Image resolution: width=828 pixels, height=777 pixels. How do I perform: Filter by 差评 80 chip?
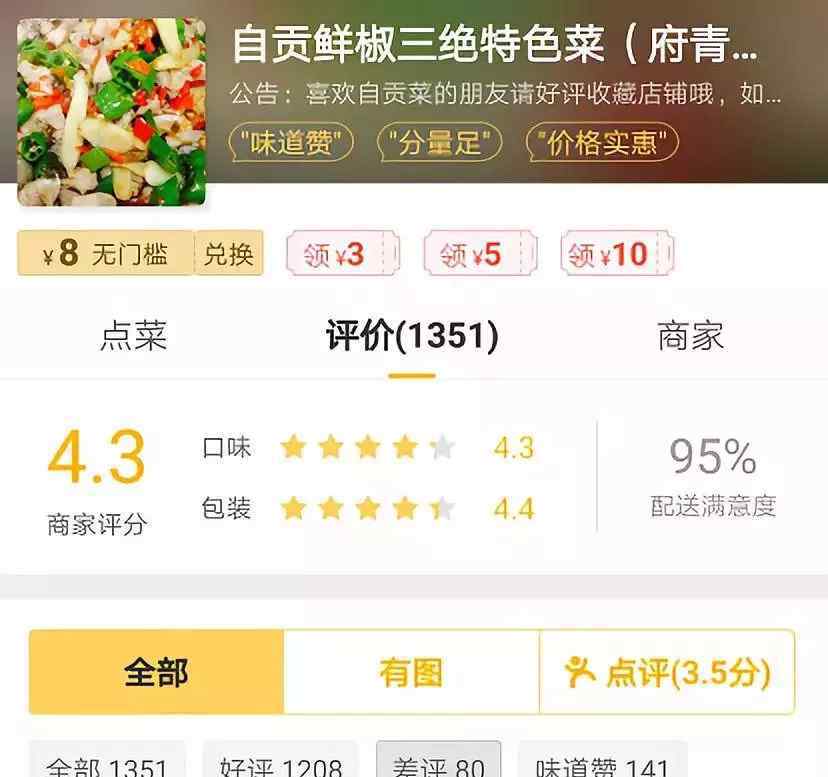438,763
